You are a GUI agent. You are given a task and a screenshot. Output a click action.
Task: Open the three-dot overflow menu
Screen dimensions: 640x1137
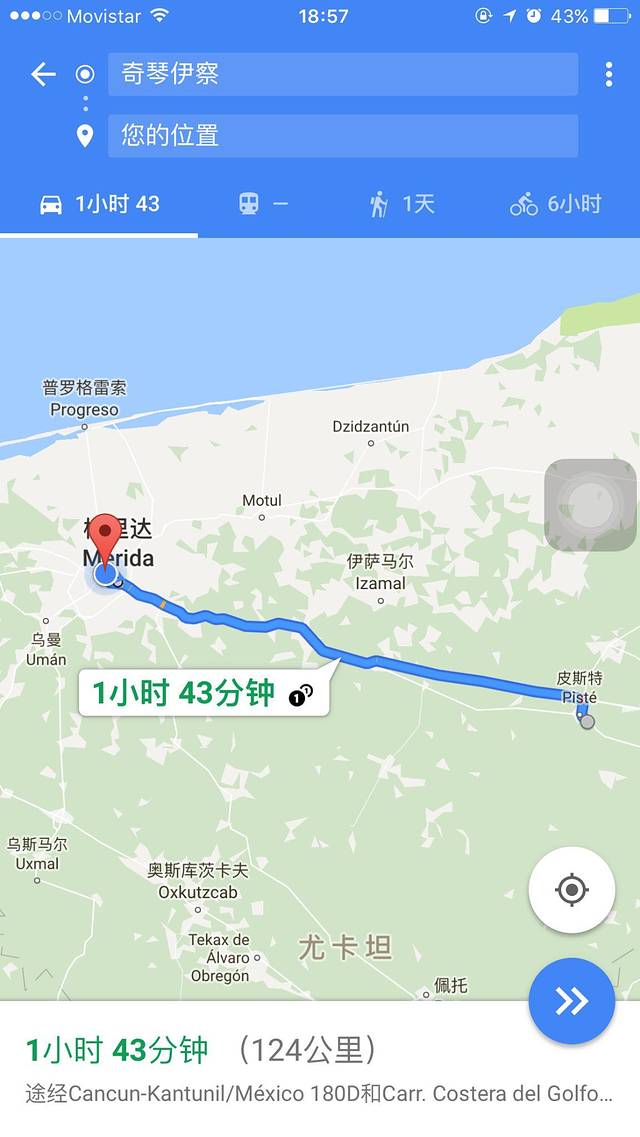point(608,75)
